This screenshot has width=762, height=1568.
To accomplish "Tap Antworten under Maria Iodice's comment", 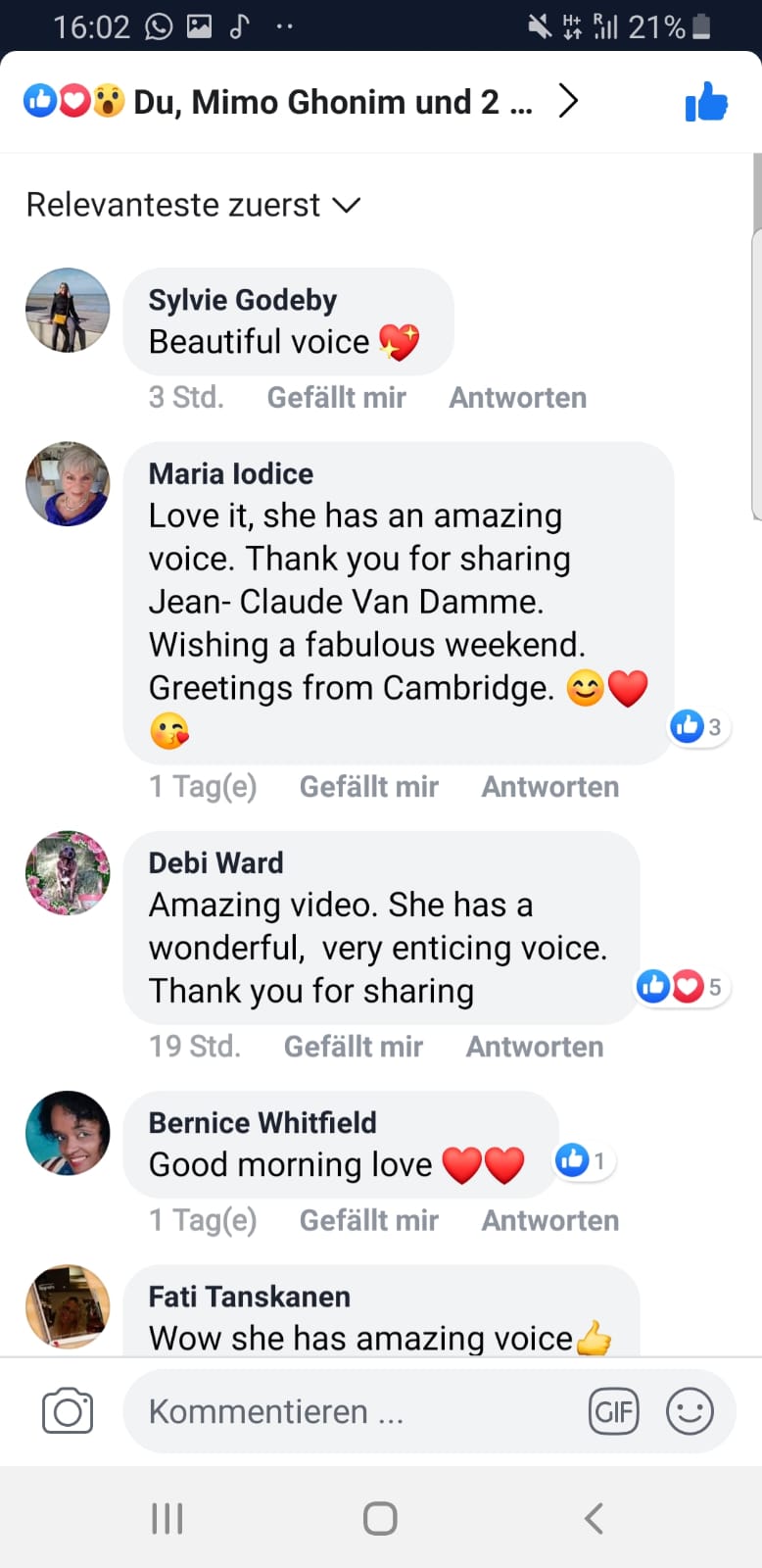I will (549, 787).
